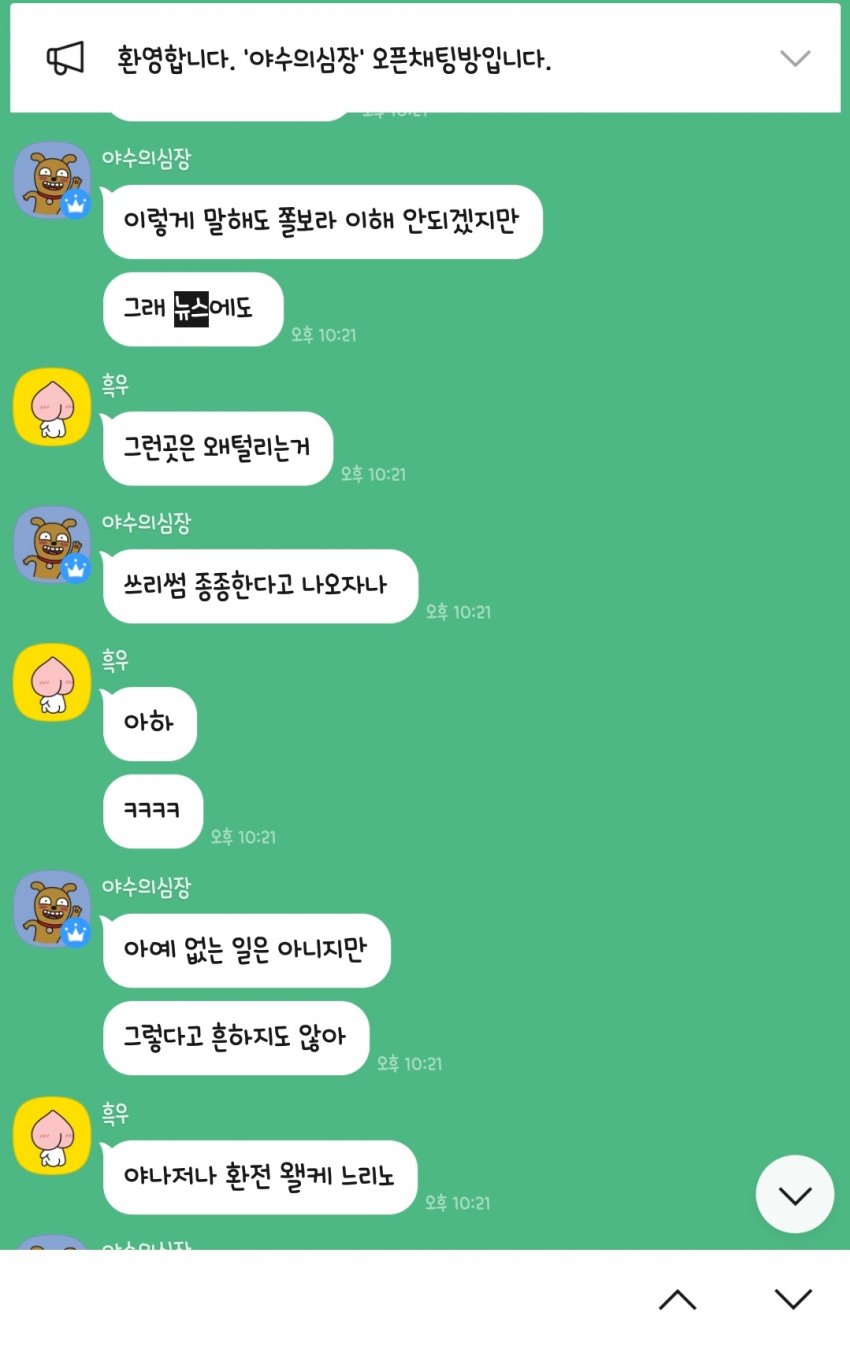Viewport: 850px width, 1349px height.
Task: Open the '야수의심장' welcome announcement
Action: (334, 59)
